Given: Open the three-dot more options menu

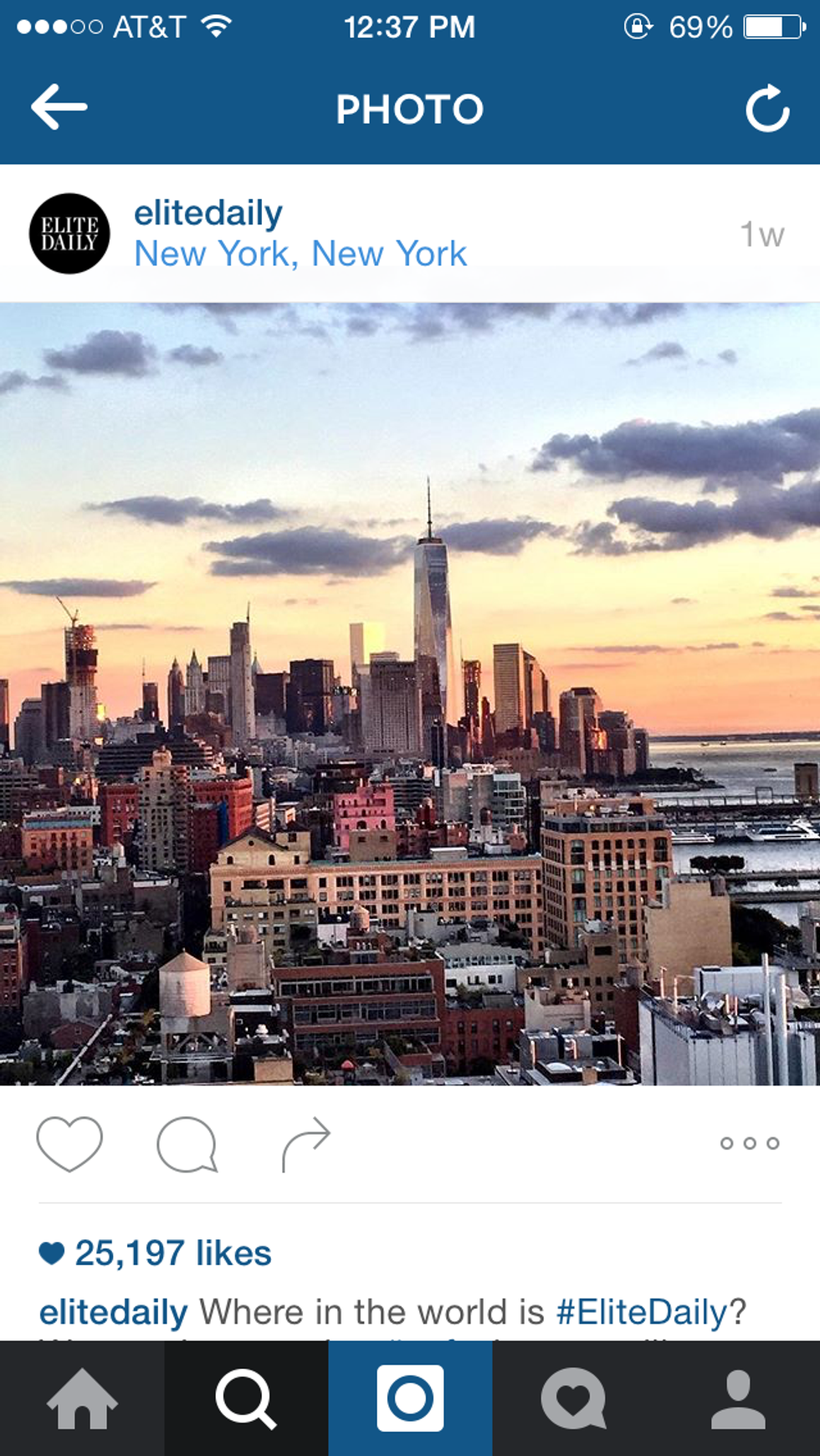Looking at the screenshot, I should (750, 1143).
